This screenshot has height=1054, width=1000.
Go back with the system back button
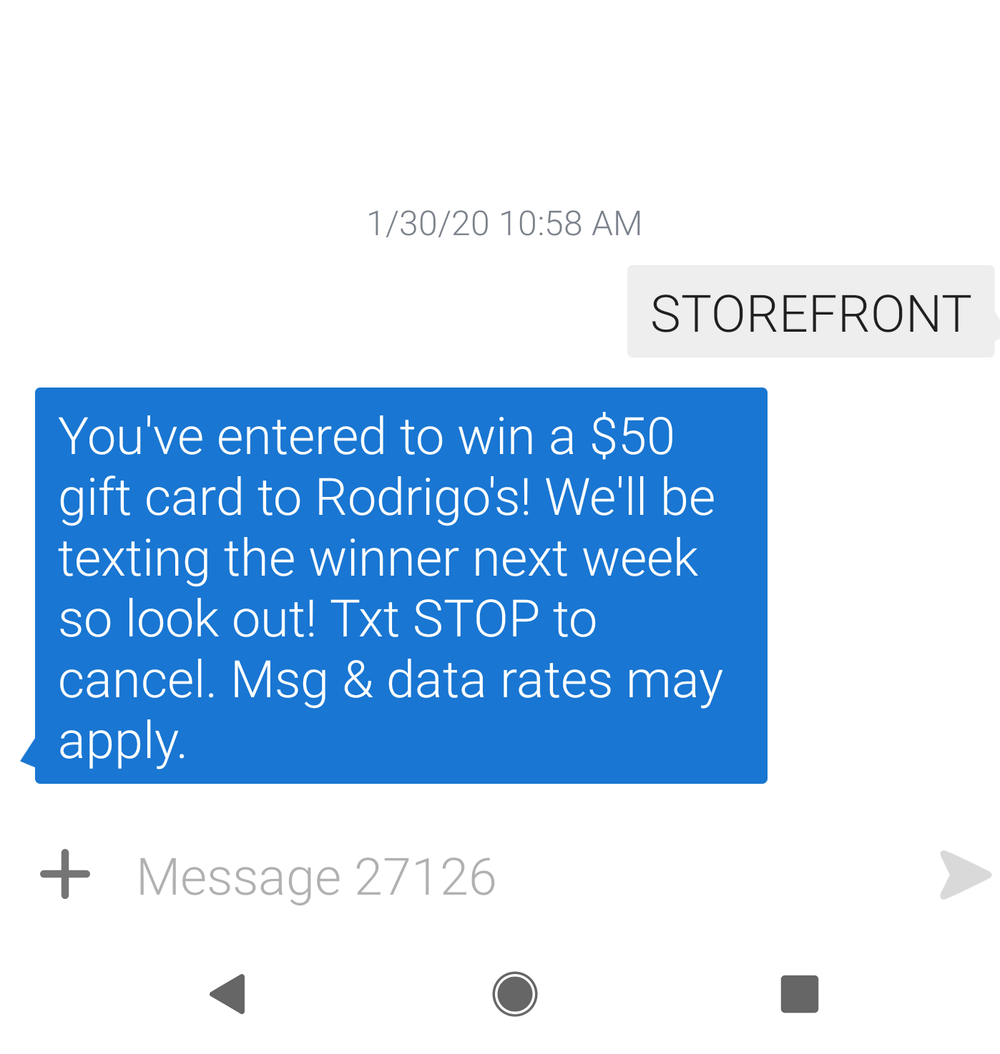(228, 994)
